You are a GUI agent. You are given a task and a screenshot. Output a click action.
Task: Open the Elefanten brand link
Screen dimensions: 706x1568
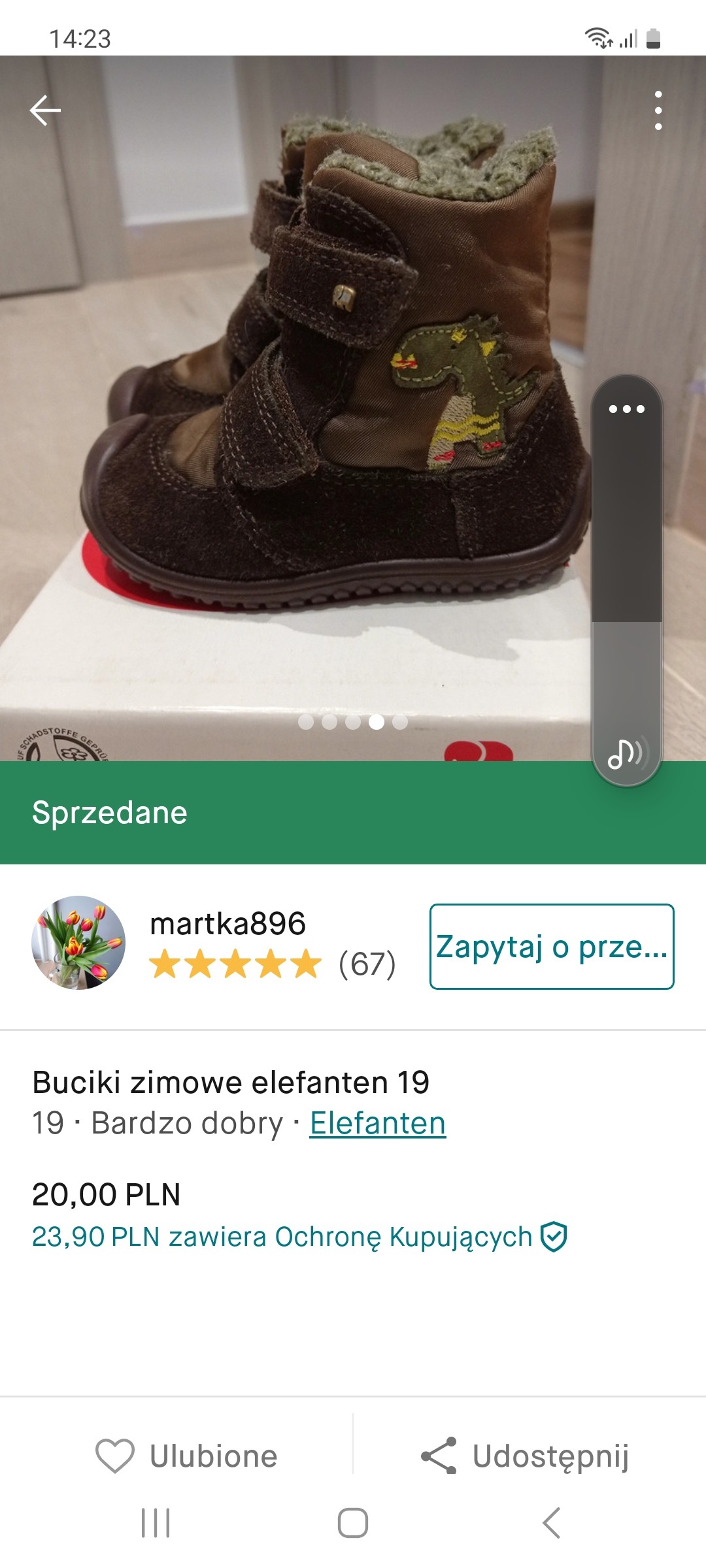tap(378, 1123)
